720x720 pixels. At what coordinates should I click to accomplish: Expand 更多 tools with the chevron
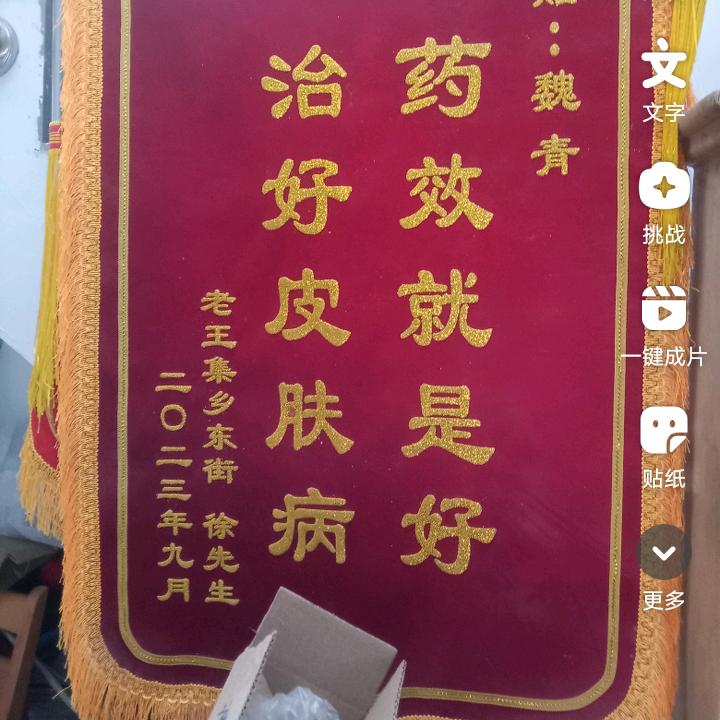coord(664,552)
